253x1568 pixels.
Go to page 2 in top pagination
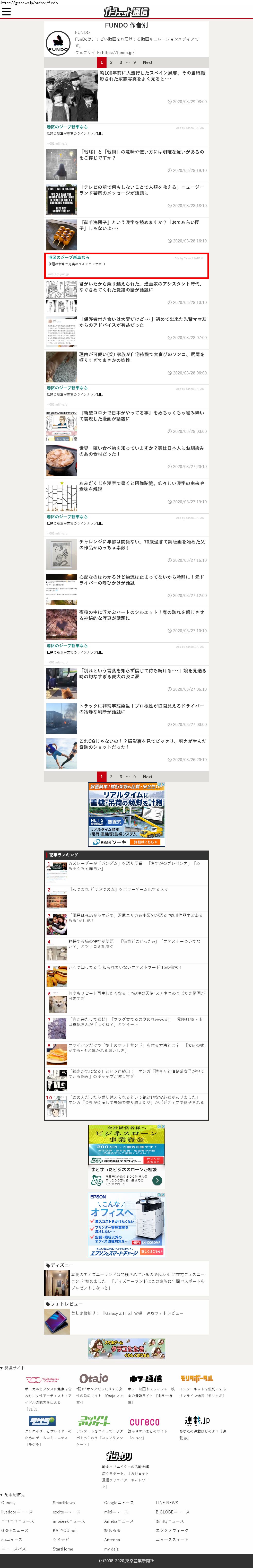tap(111, 62)
